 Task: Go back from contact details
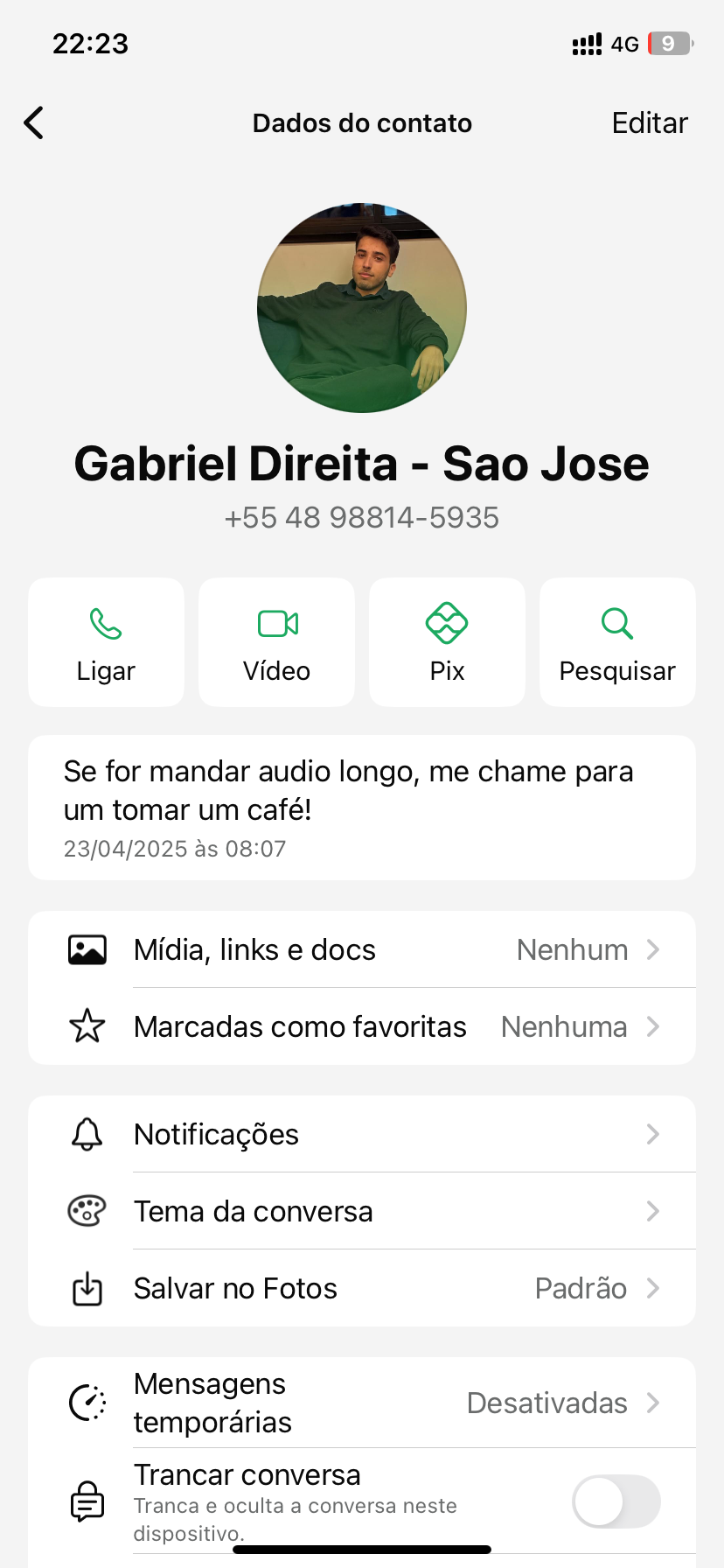34,123
